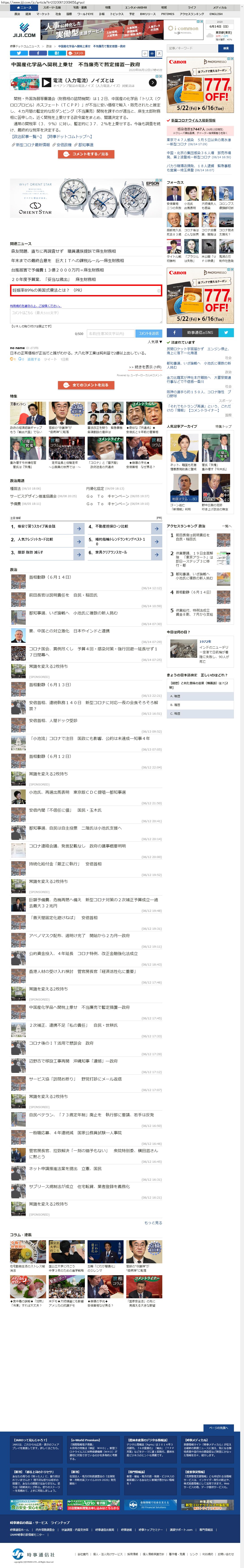Tap the orange コメントをする/見る button
This screenshot has height=1568, width=244.
[x=85, y=154]
